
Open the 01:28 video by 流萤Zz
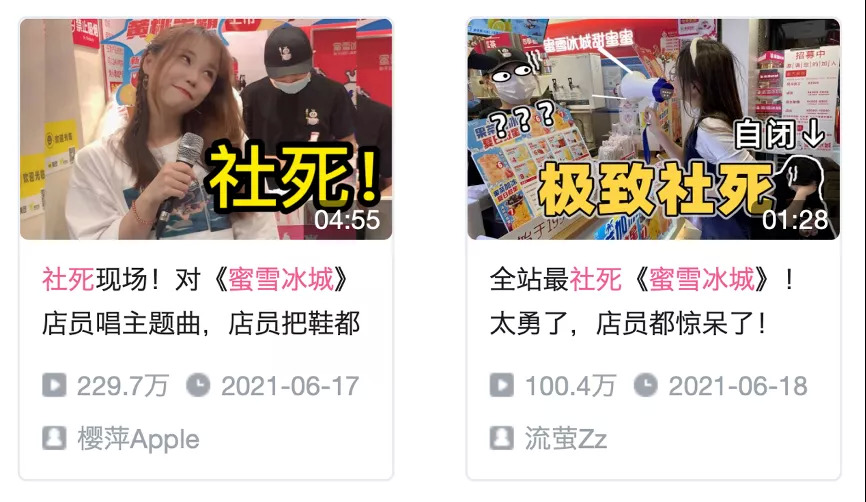[x=654, y=130]
